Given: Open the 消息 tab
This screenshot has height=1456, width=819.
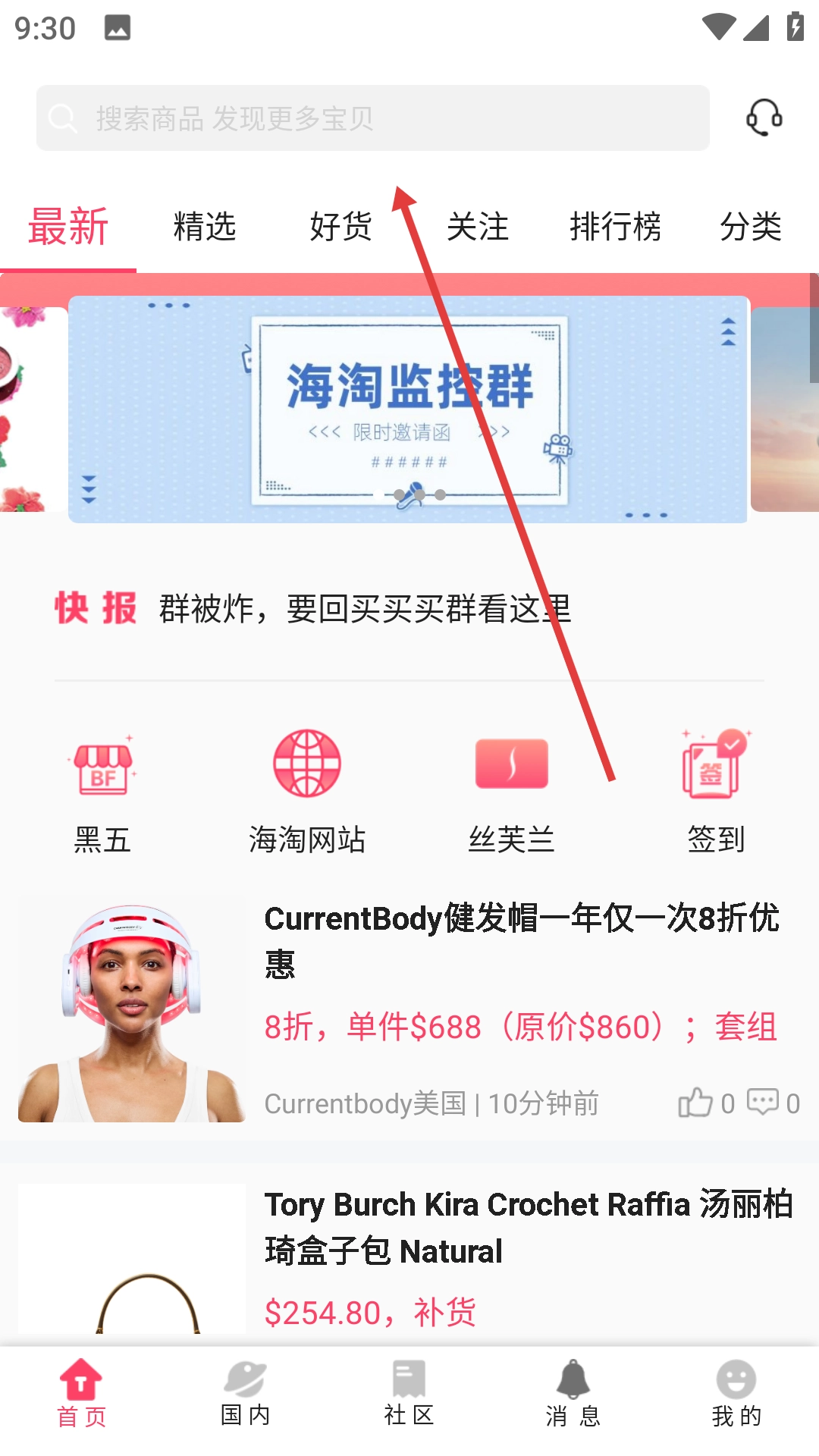Looking at the screenshot, I should (573, 1394).
